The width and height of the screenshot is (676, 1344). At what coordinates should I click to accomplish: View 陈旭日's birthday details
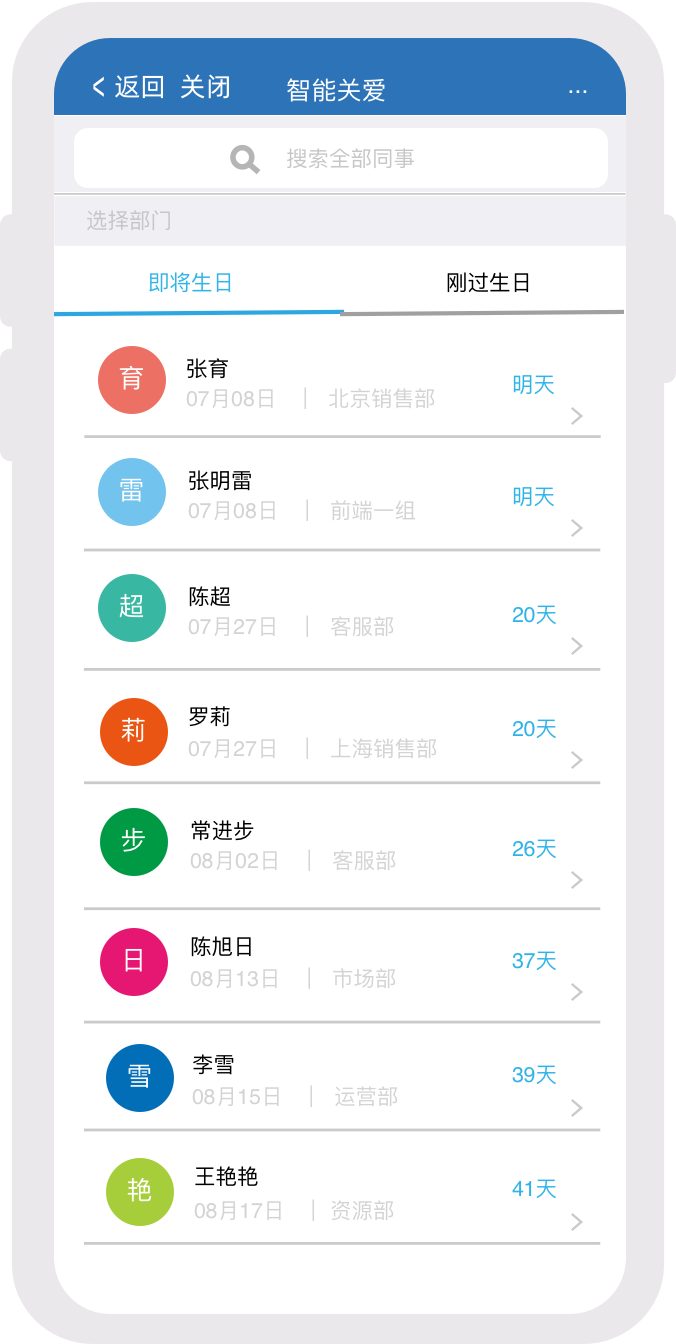340,962
